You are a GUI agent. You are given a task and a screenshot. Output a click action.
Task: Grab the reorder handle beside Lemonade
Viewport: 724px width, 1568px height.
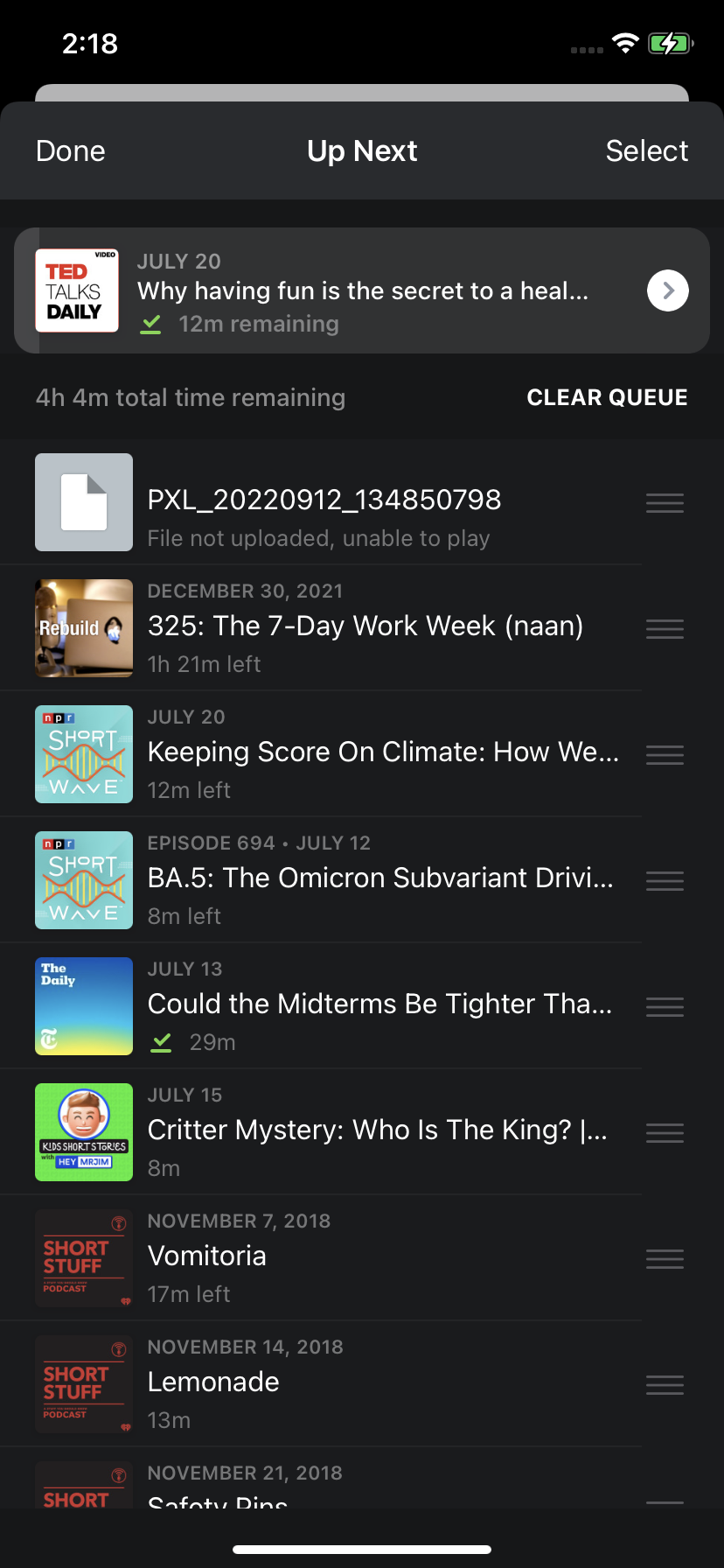point(665,1384)
